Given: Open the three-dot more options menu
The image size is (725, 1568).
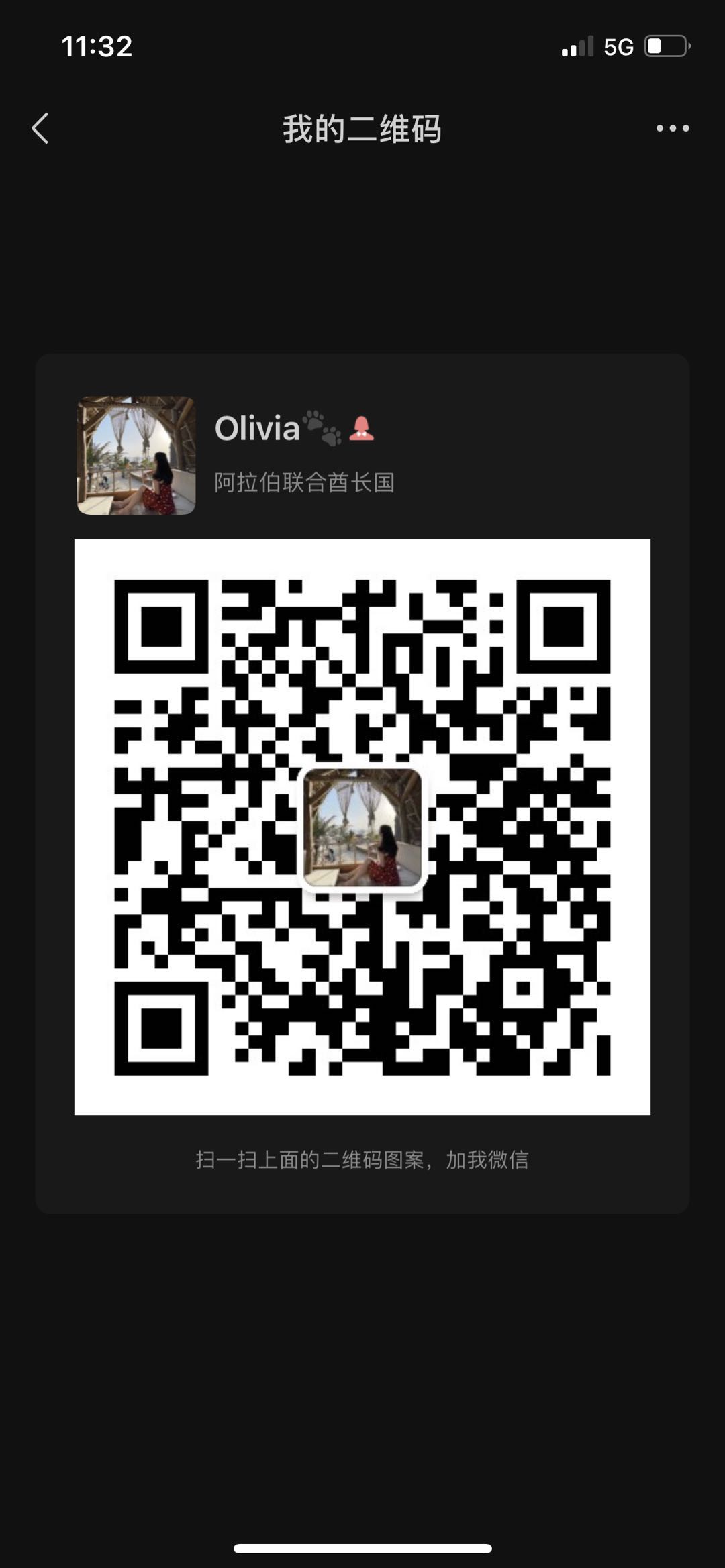Looking at the screenshot, I should (x=672, y=128).
